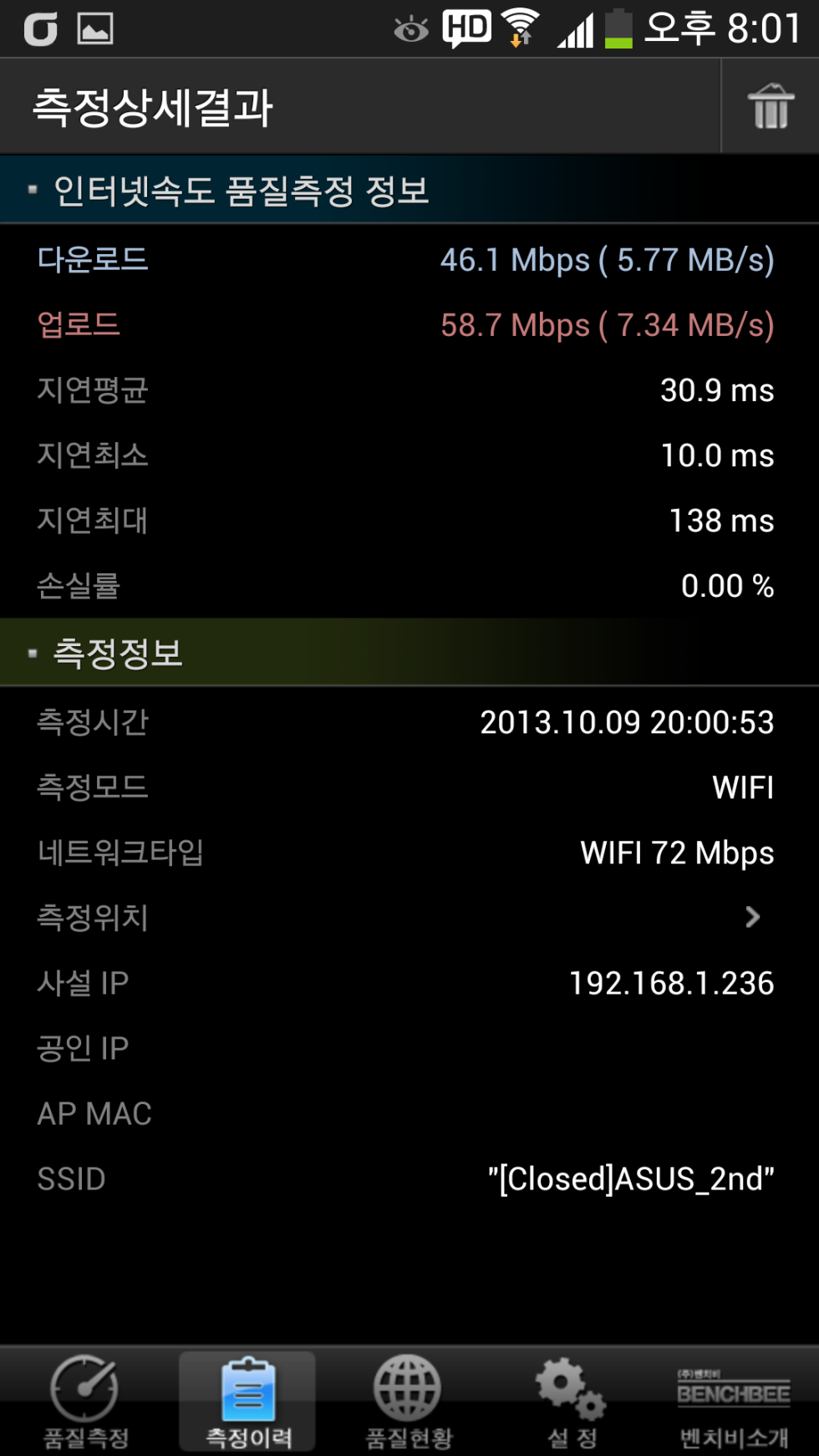This screenshot has height=1456, width=819.
Task: Delete this measurement result with trash icon
Action: pos(770,106)
